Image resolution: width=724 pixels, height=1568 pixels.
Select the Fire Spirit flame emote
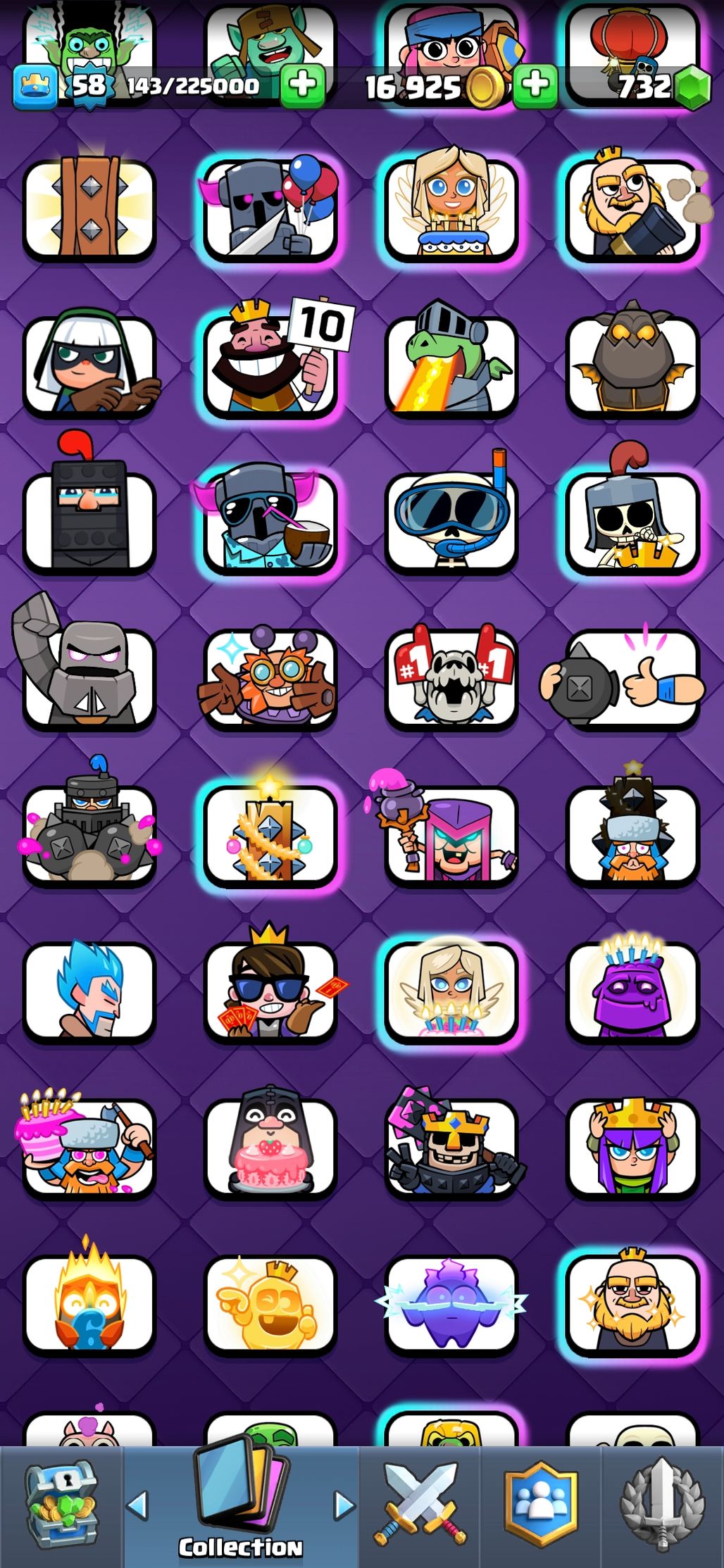88,1303
